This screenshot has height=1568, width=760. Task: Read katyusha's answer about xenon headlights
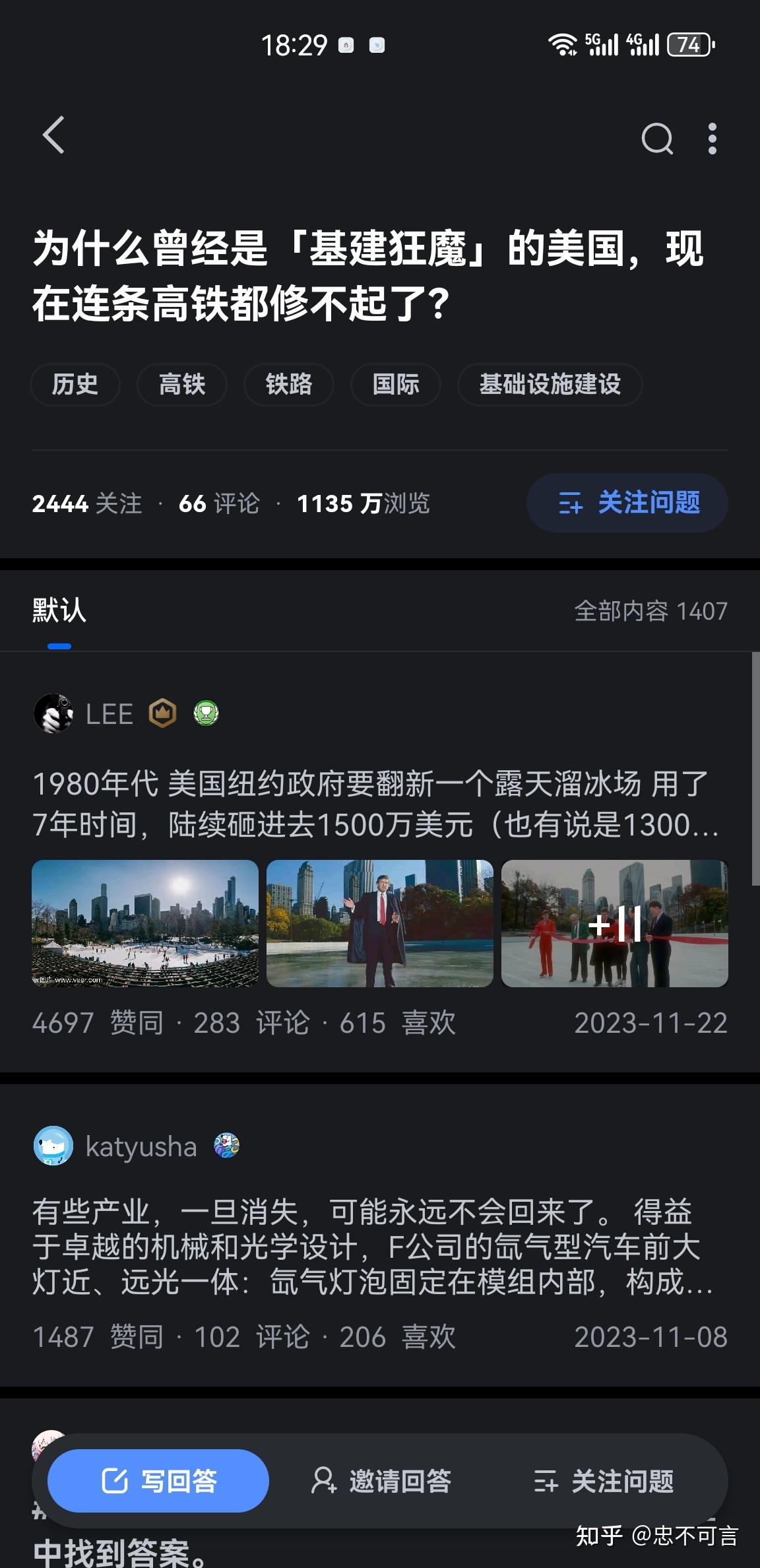[373, 1247]
